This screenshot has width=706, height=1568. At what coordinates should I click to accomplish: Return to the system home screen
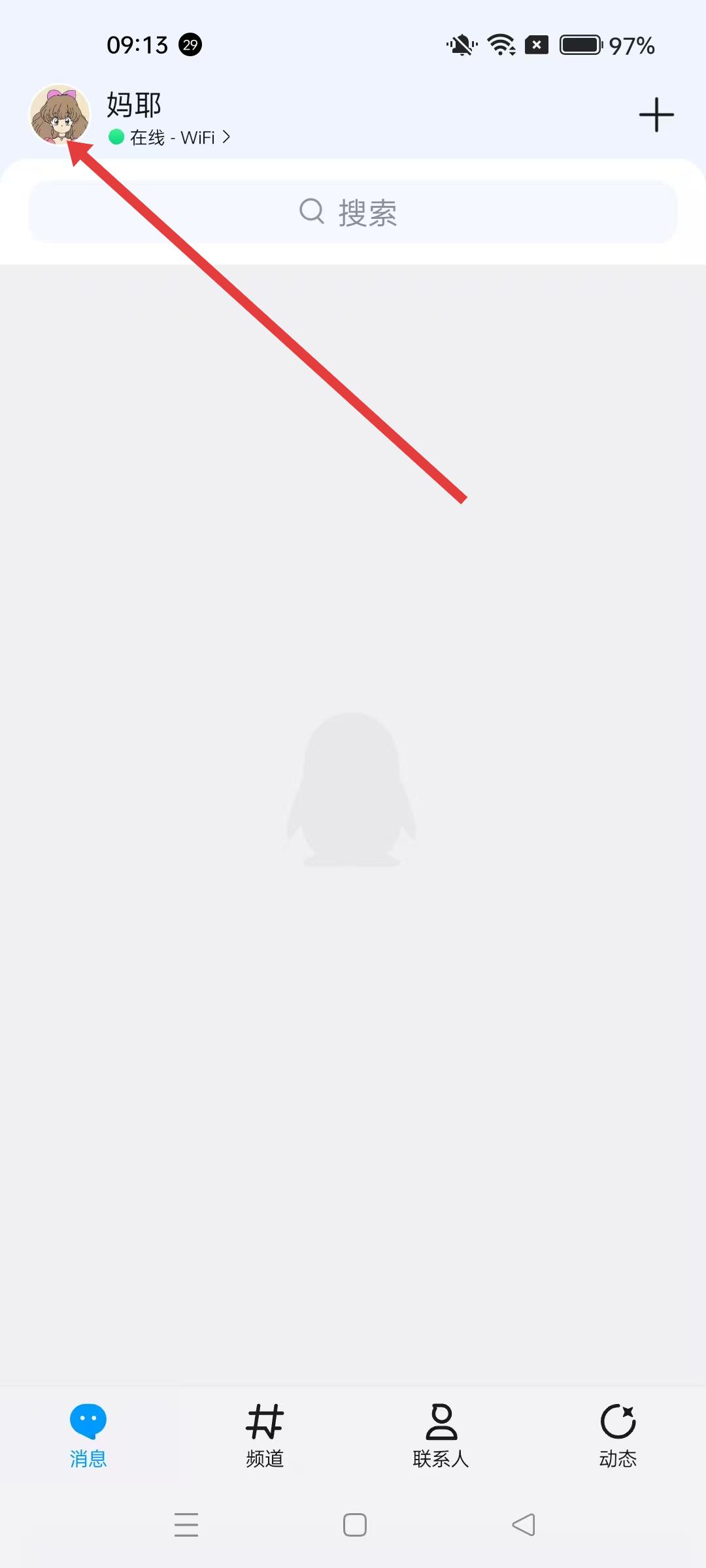pyautogui.click(x=355, y=1525)
